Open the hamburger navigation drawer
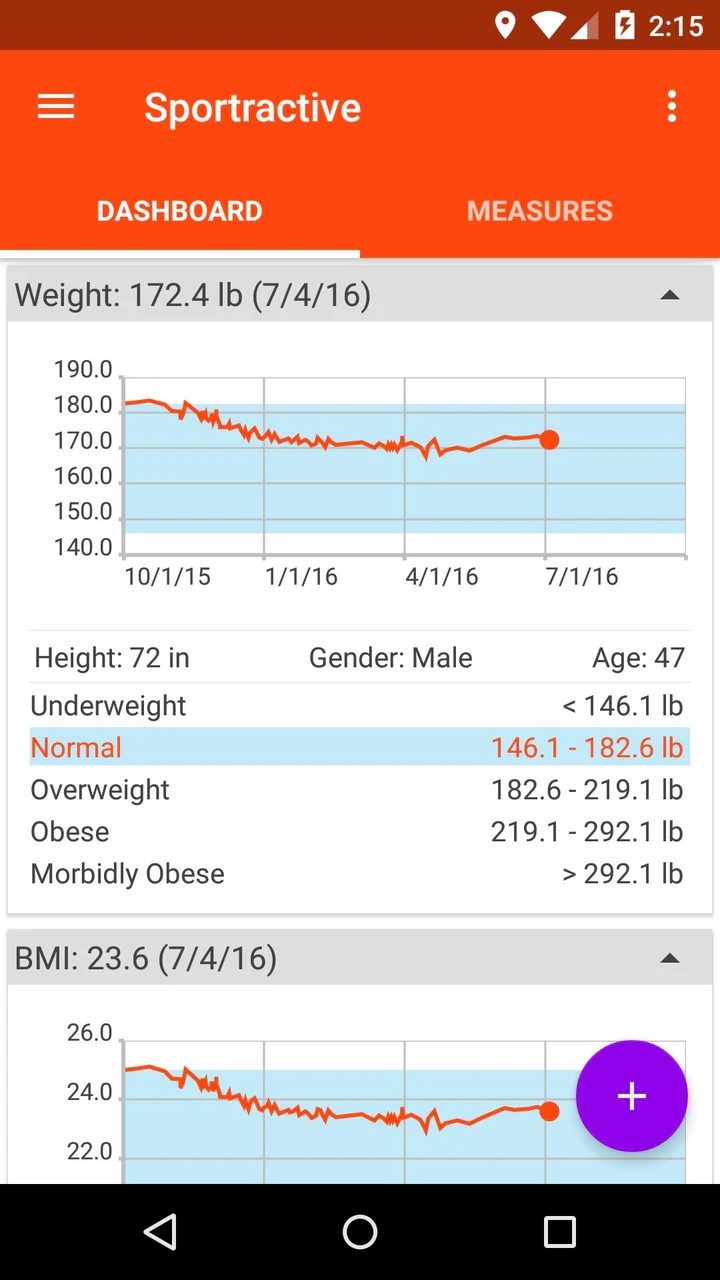The height and width of the screenshot is (1280, 720). click(x=56, y=107)
